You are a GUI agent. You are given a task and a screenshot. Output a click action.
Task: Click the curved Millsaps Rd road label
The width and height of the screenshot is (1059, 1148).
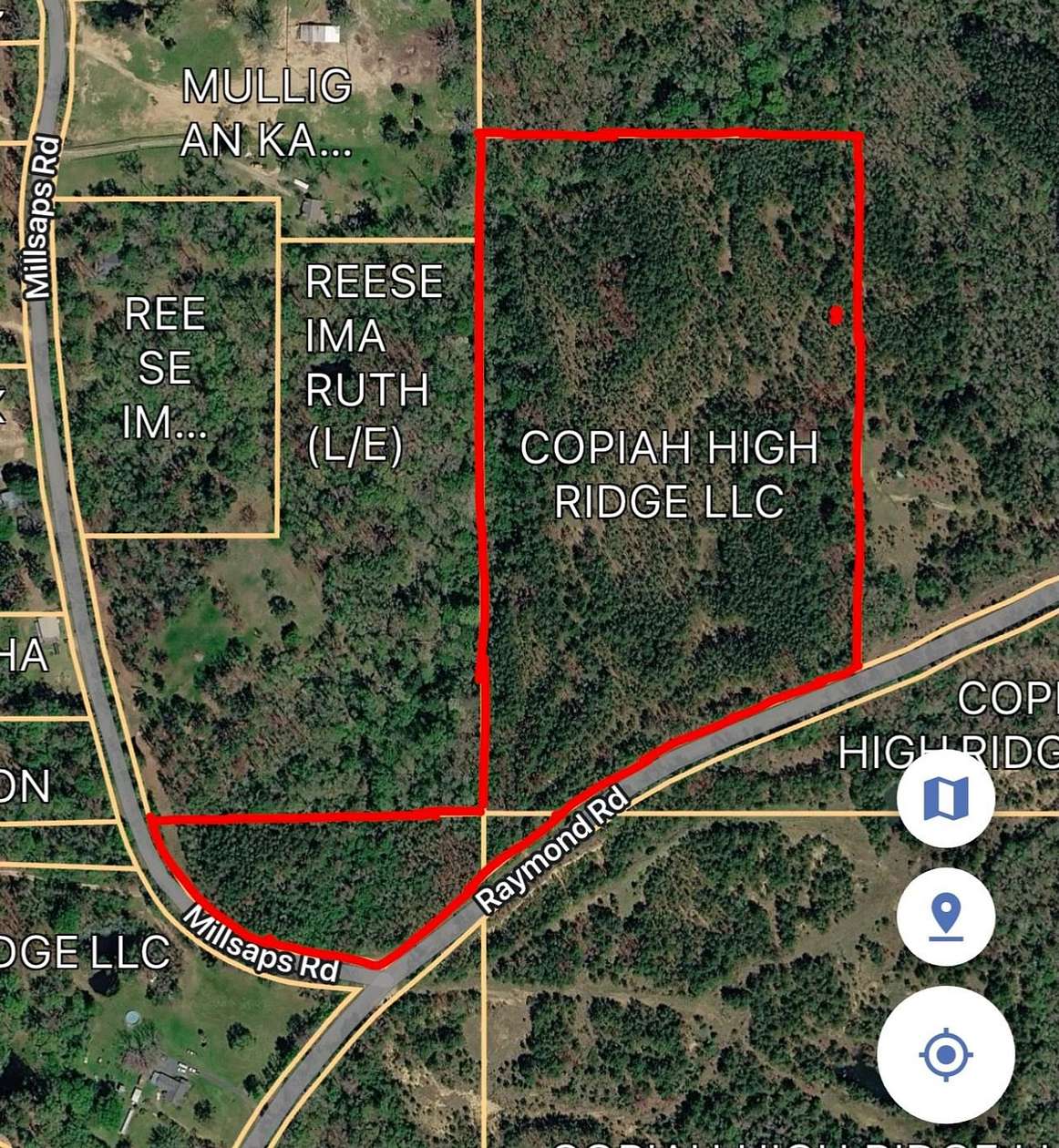(262, 943)
